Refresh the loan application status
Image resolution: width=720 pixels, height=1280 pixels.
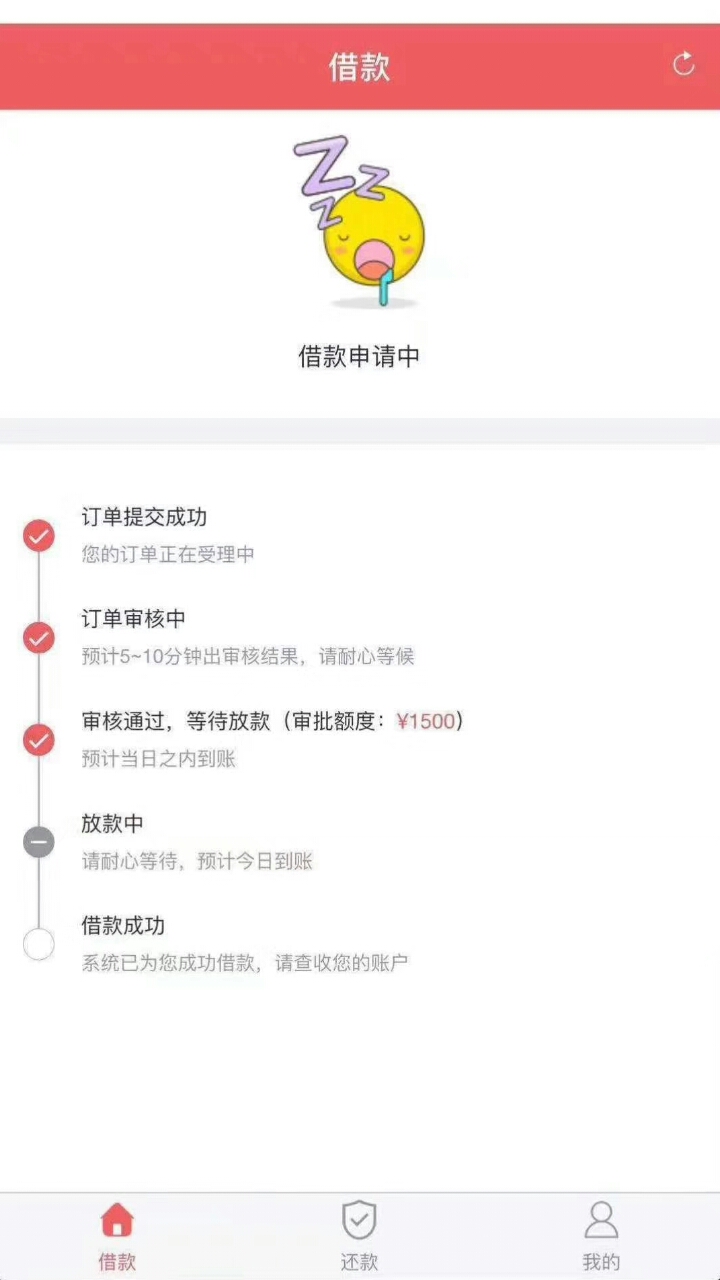(x=684, y=64)
